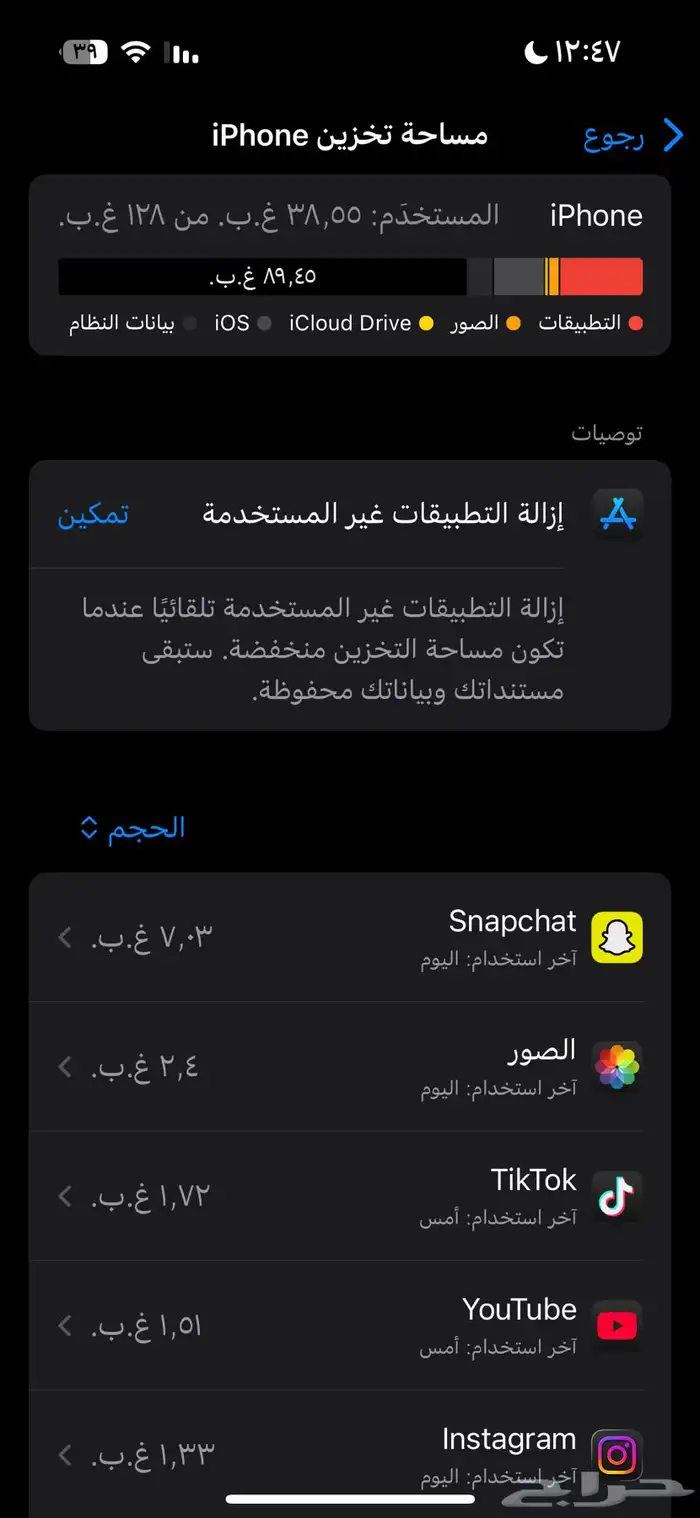Open YouTube storage details
The width and height of the screenshot is (700, 1518).
350,1325
